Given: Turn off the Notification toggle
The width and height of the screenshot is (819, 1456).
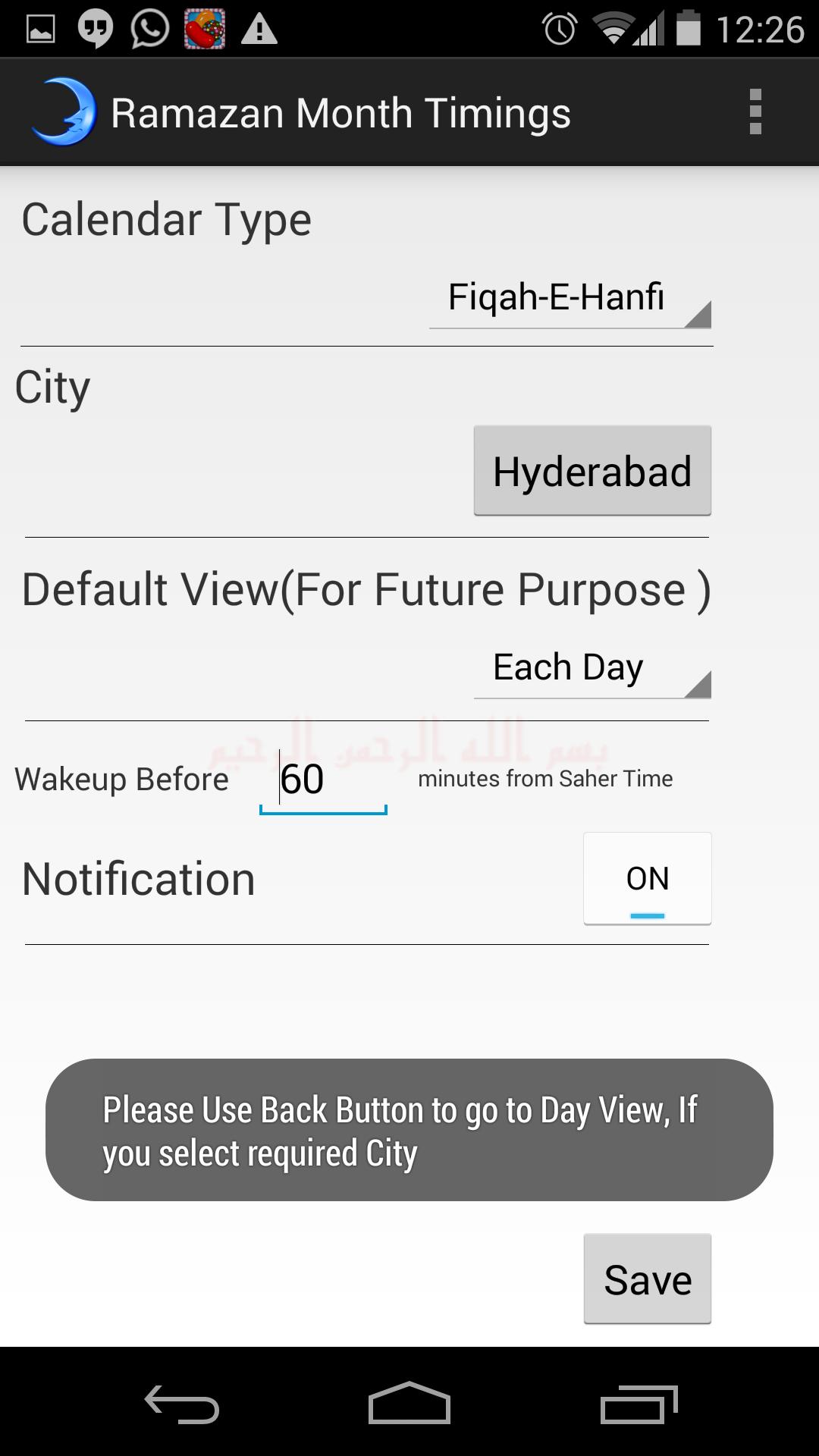Looking at the screenshot, I should pyautogui.click(x=647, y=879).
